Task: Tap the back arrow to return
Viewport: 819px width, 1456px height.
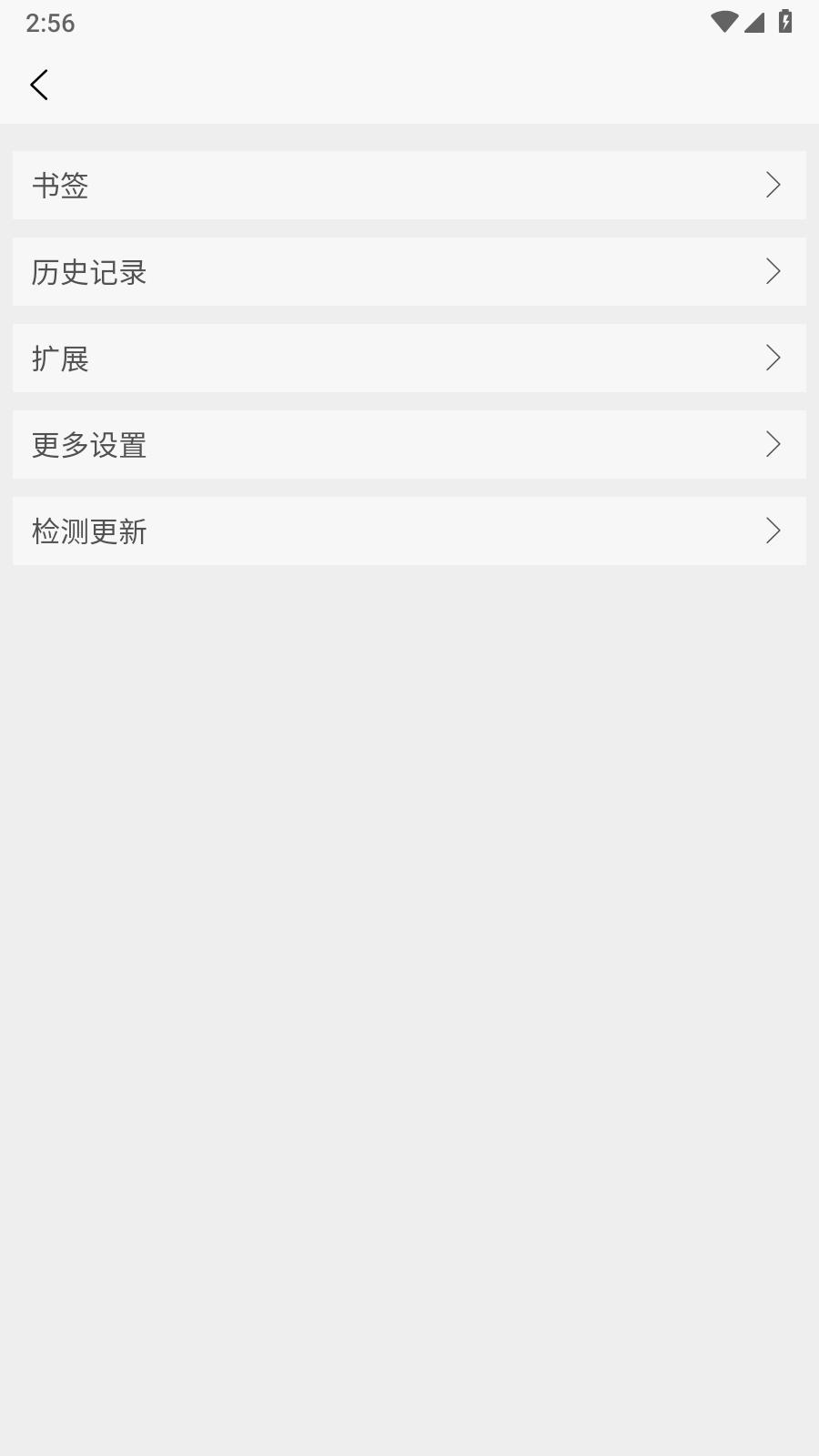Action: (x=39, y=84)
